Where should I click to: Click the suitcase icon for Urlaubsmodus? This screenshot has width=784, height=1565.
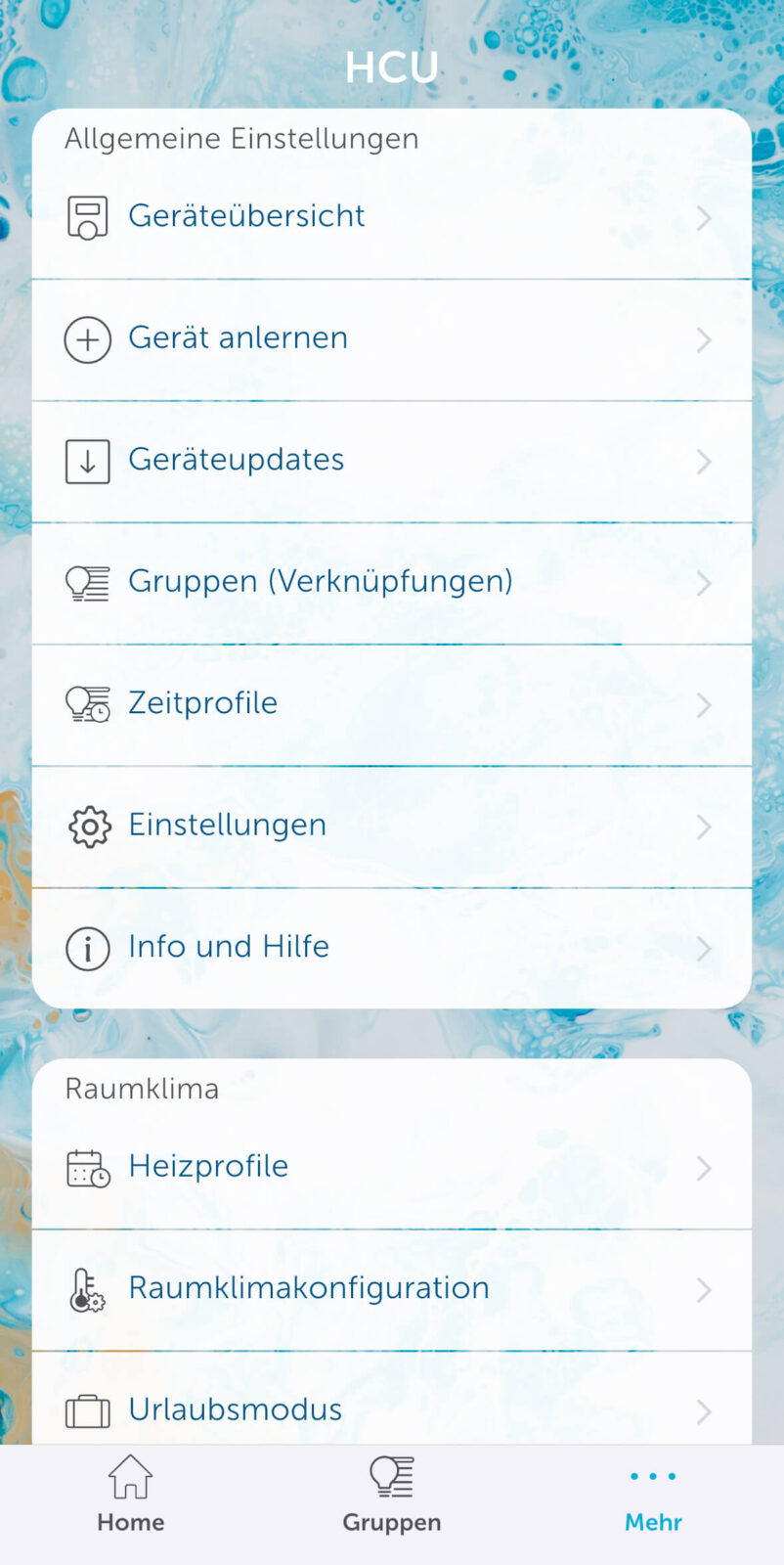87,1410
